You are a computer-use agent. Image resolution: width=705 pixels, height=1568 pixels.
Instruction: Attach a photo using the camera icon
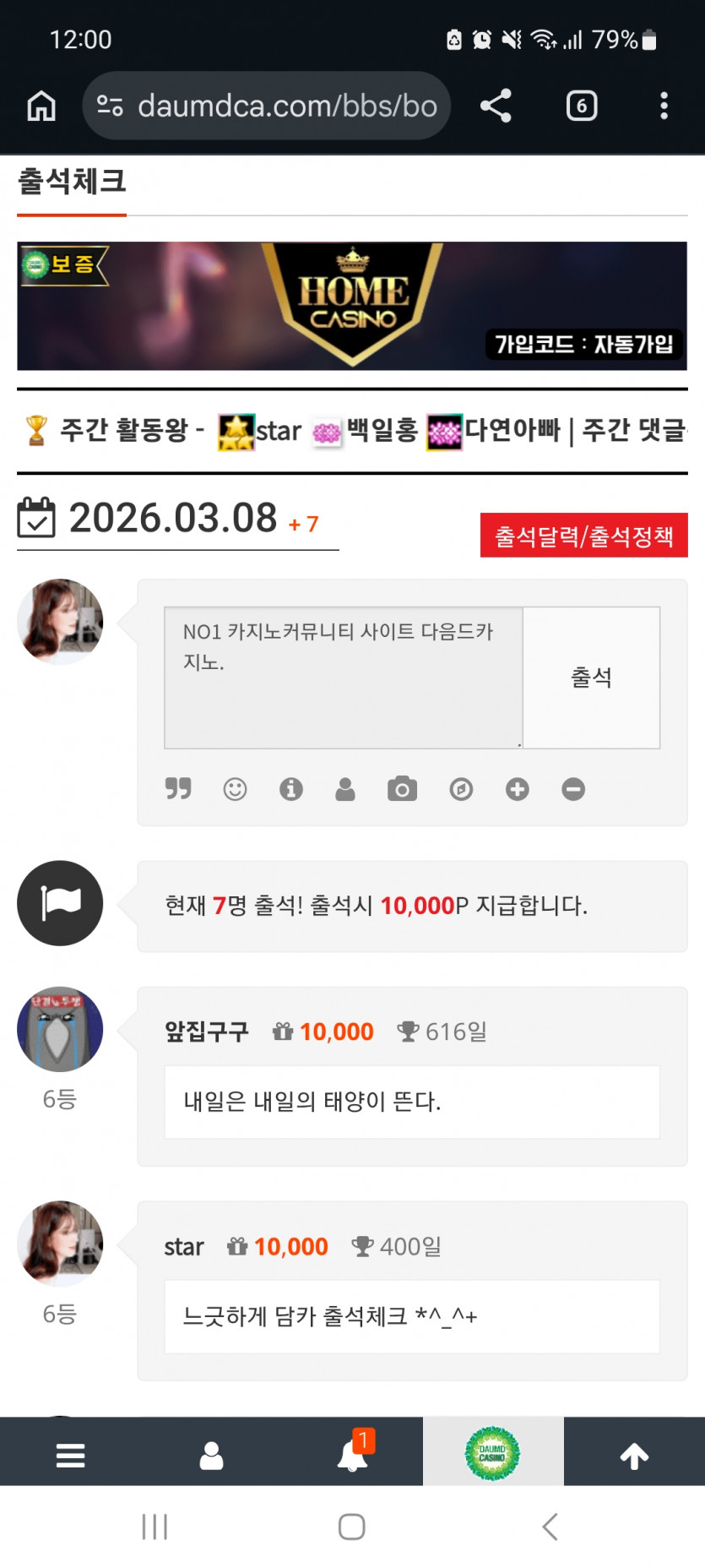point(403,789)
